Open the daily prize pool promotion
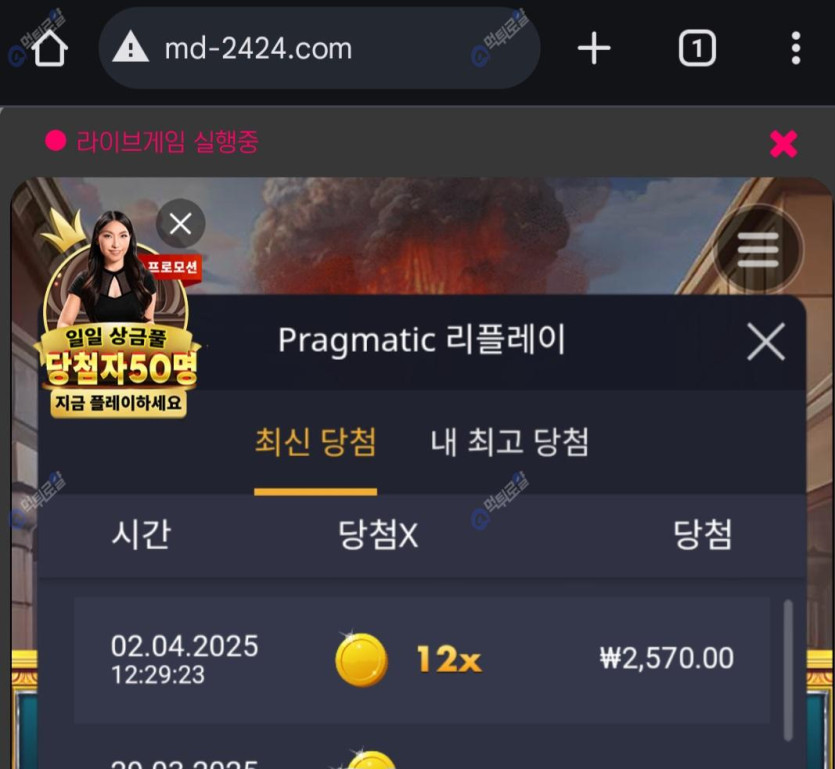The height and width of the screenshot is (769, 835). click(x=118, y=340)
